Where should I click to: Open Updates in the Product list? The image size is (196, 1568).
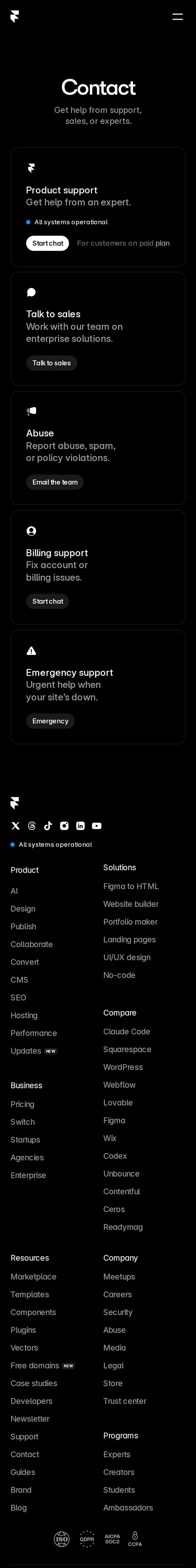coord(25,1051)
